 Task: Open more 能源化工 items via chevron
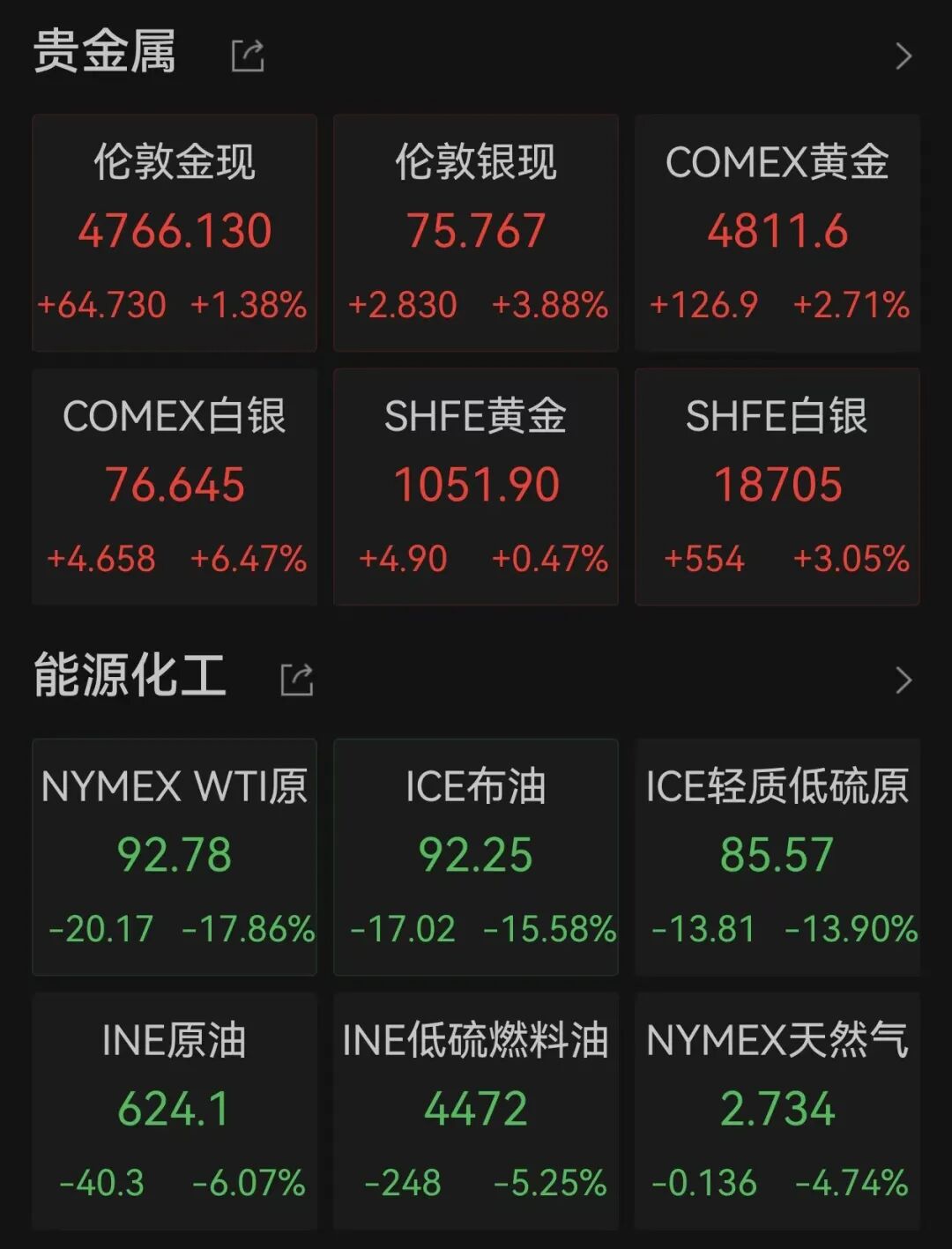903,680
